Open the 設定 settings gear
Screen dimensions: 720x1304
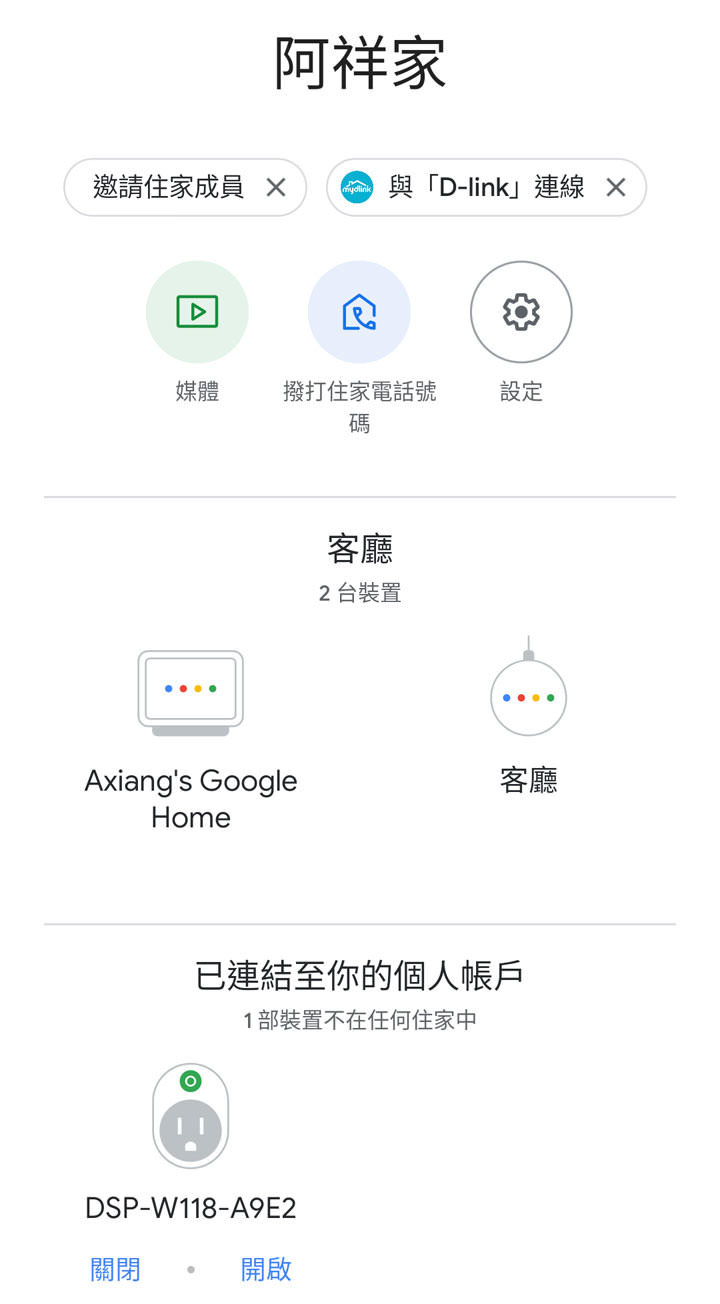pyautogui.click(x=521, y=313)
